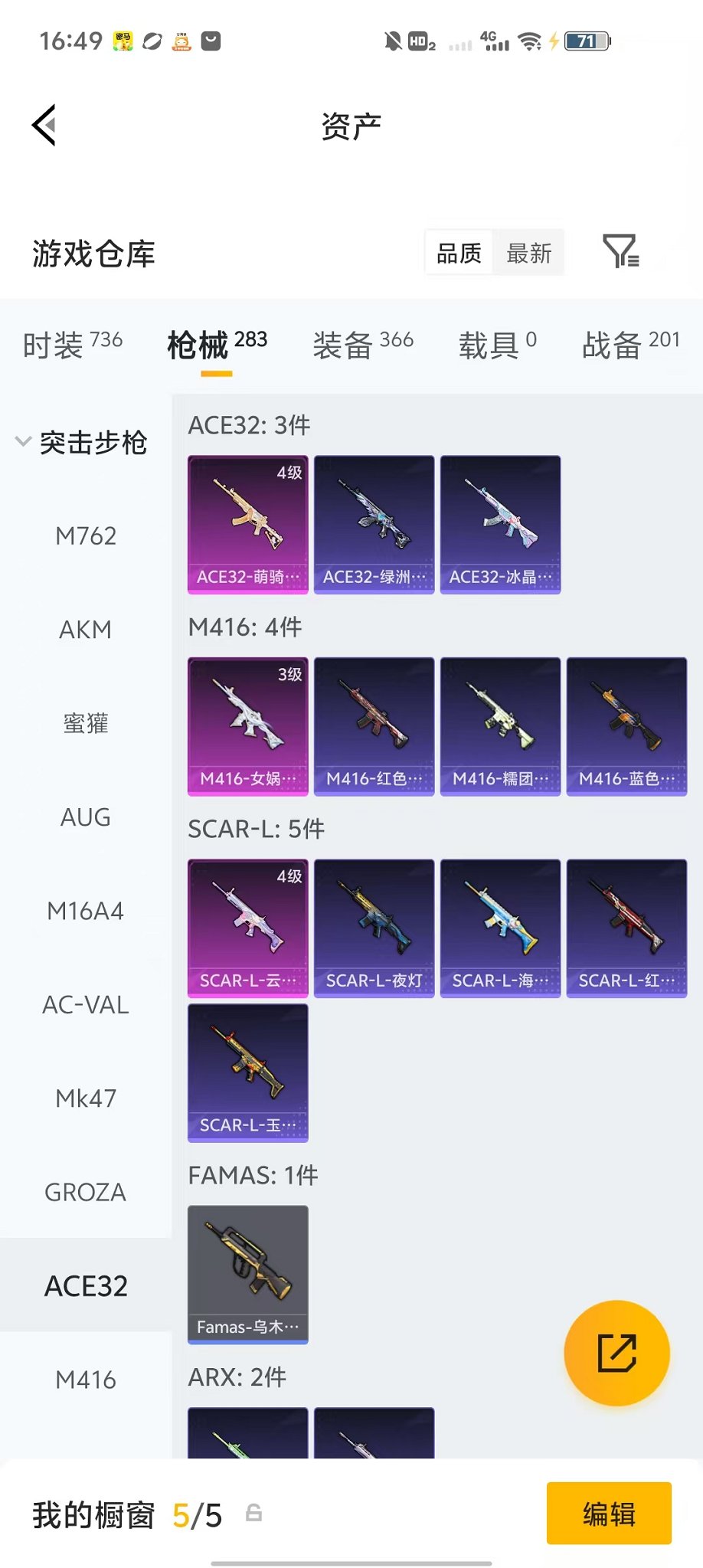Collapse the 突击步枪 category
The width and height of the screenshot is (703, 1568).
tap(82, 442)
